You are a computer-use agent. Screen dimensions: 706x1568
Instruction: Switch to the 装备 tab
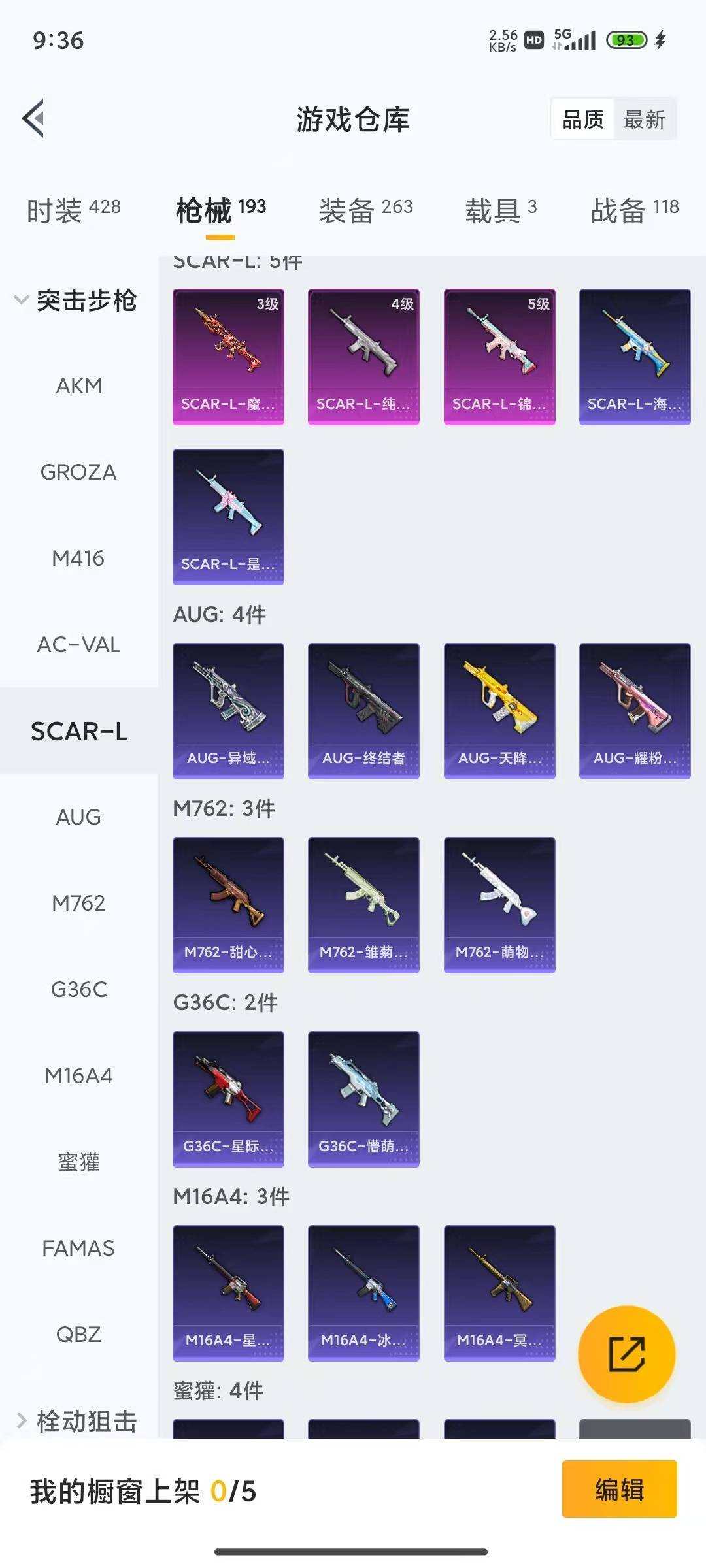(365, 210)
